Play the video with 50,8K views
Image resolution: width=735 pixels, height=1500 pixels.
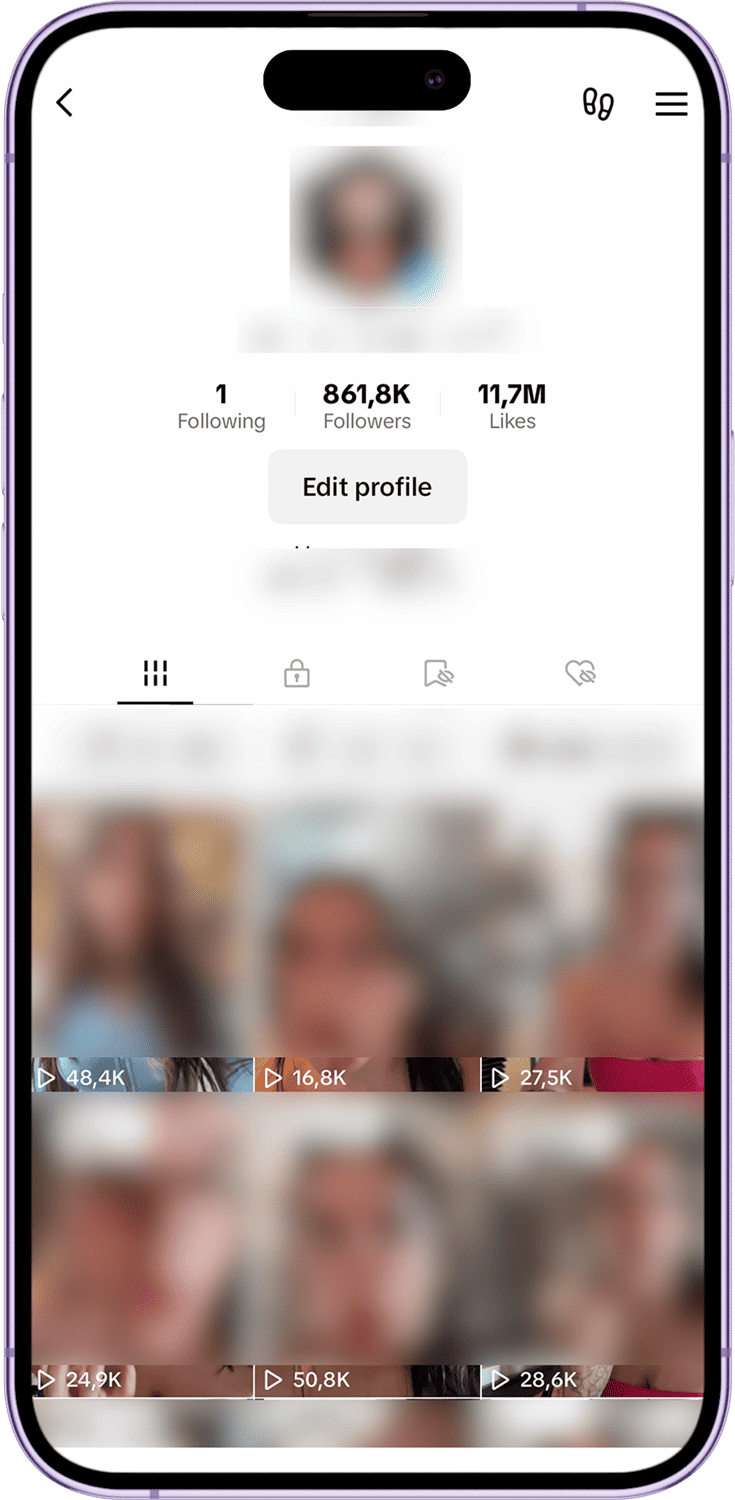pos(367,1245)
